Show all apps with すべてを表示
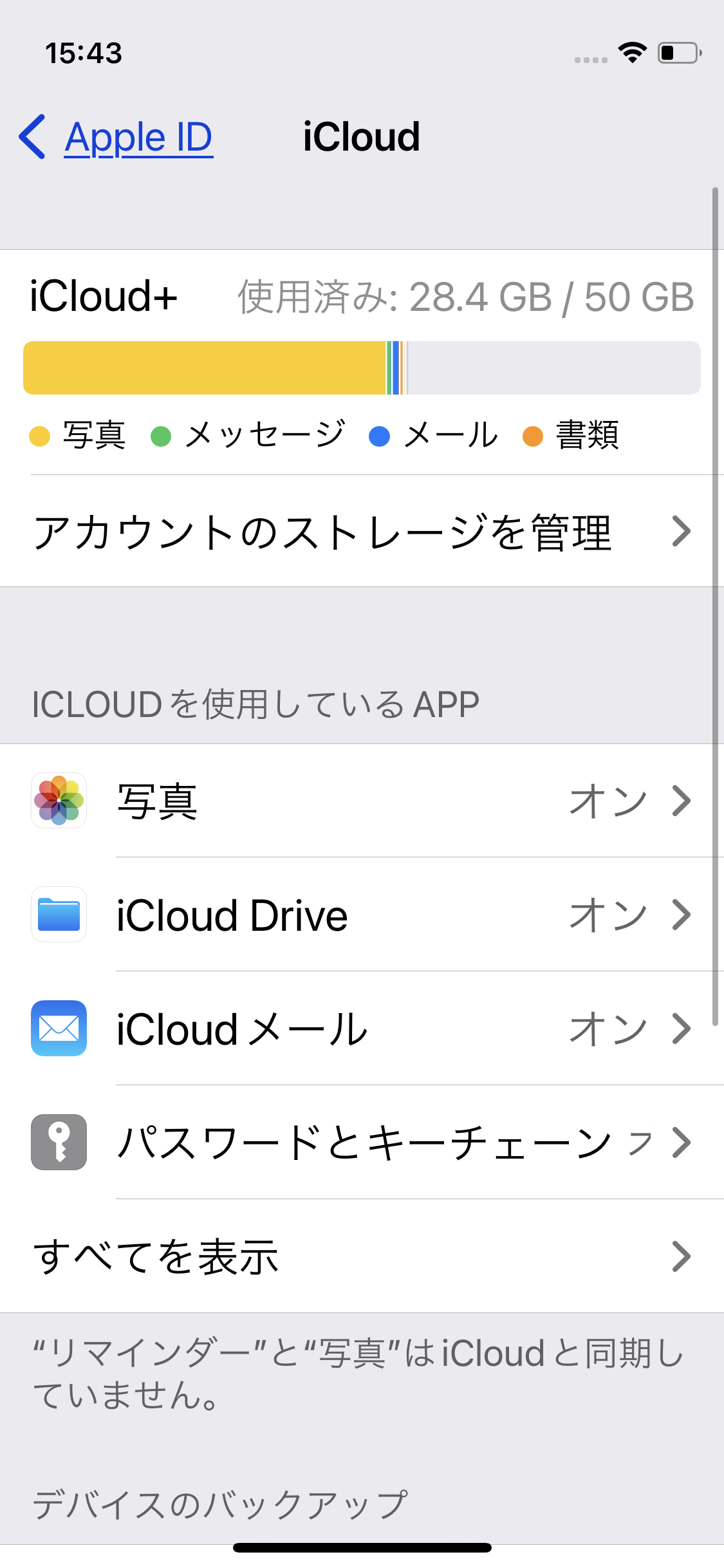This screenshot has width=724, height=1568. click(158, 1256)
